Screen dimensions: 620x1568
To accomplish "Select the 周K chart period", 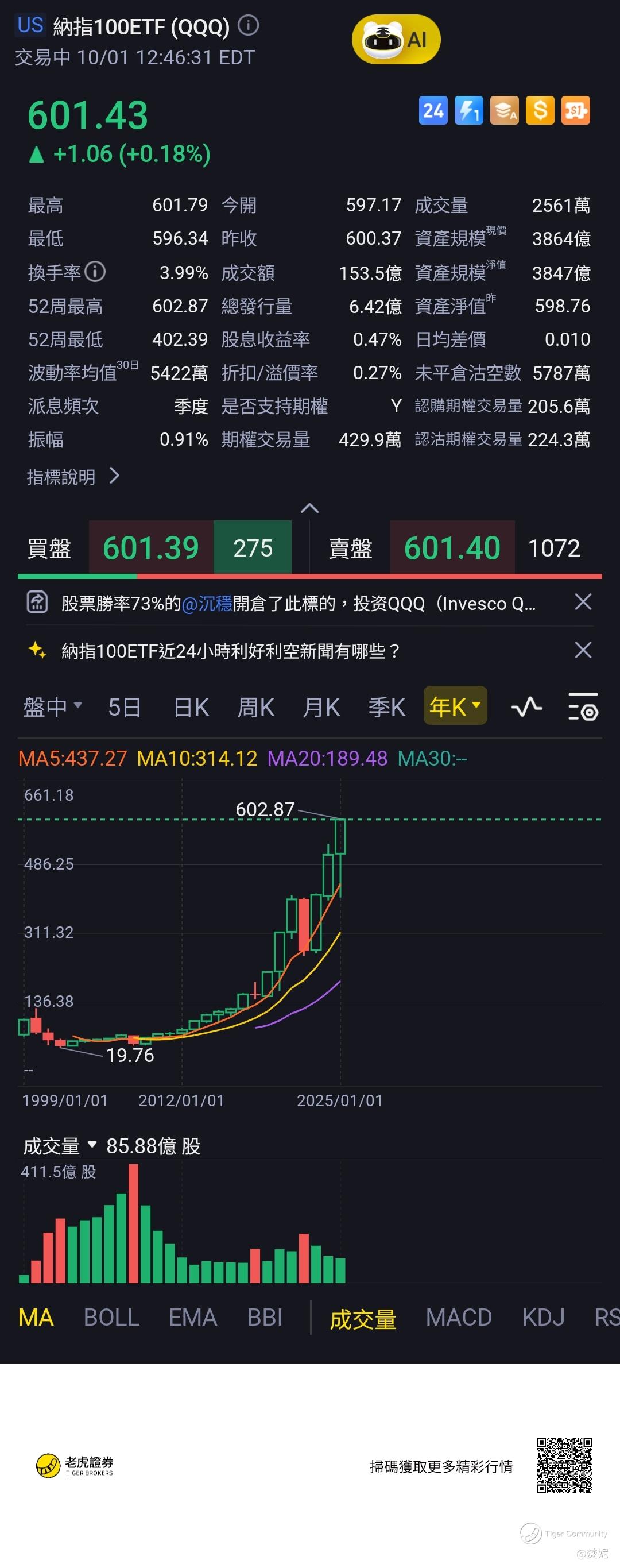I will click(255, 707).
